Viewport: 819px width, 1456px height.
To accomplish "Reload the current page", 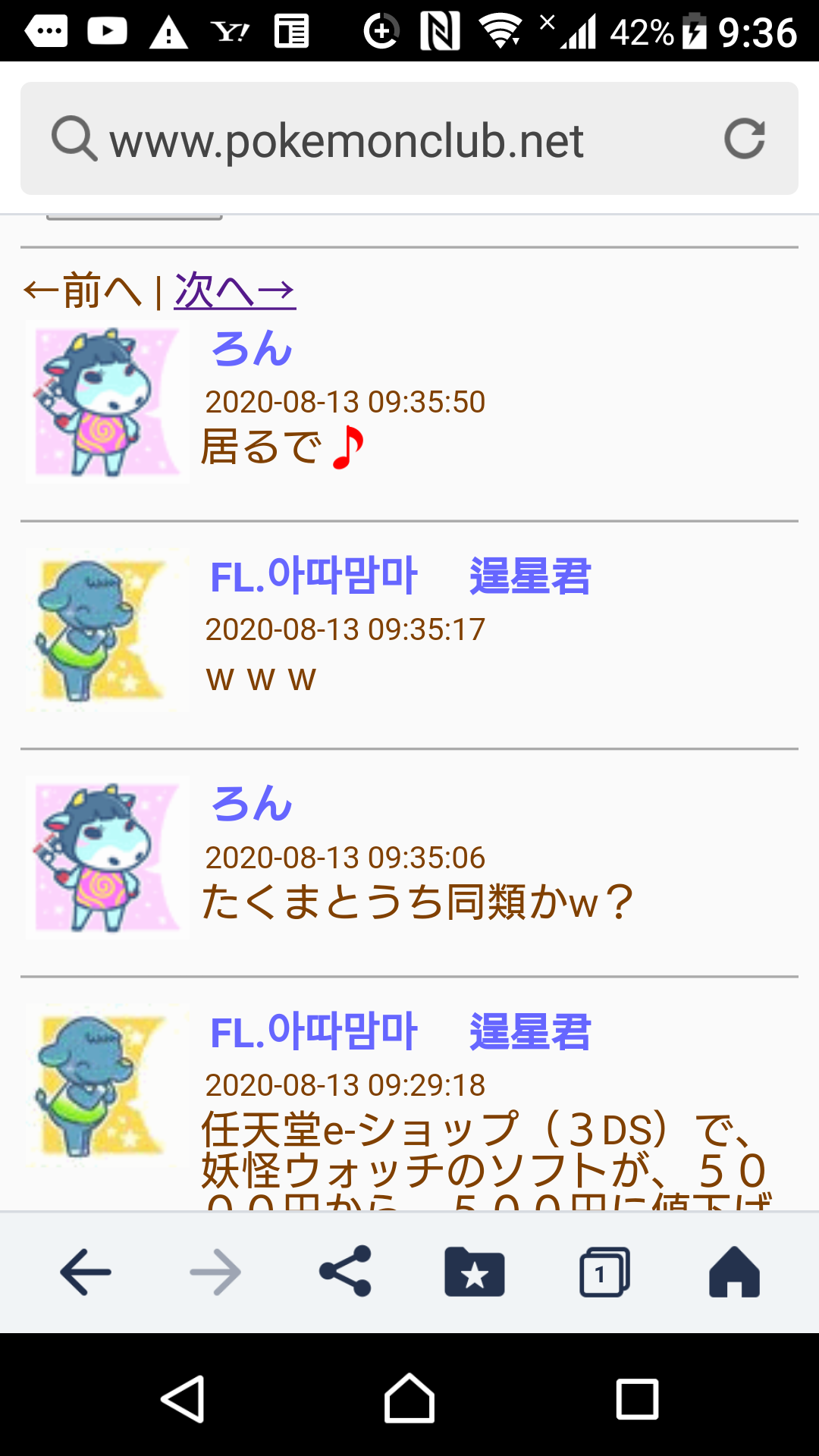I will [744, 139].
